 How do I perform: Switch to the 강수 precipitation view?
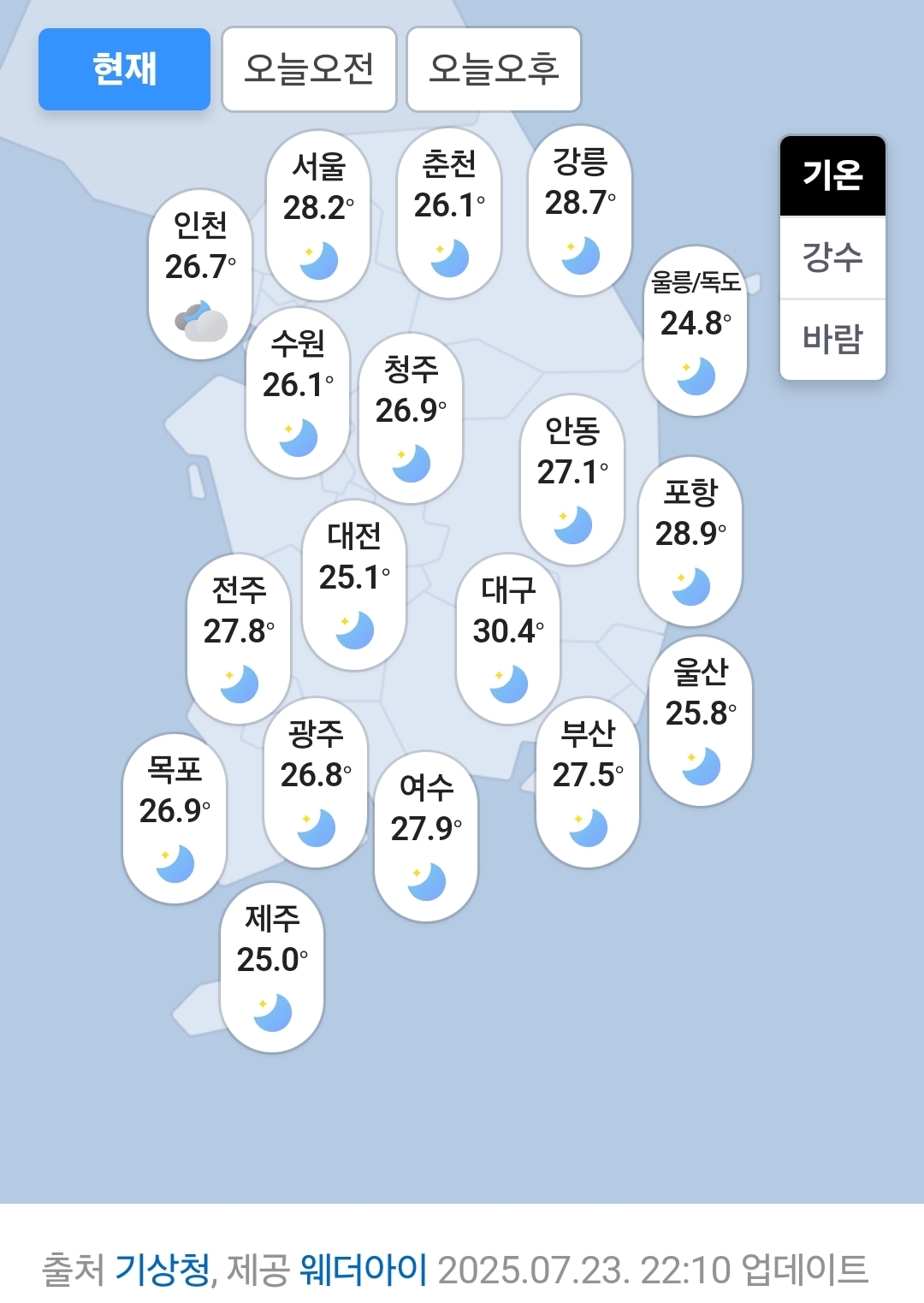tap(832, 257)
